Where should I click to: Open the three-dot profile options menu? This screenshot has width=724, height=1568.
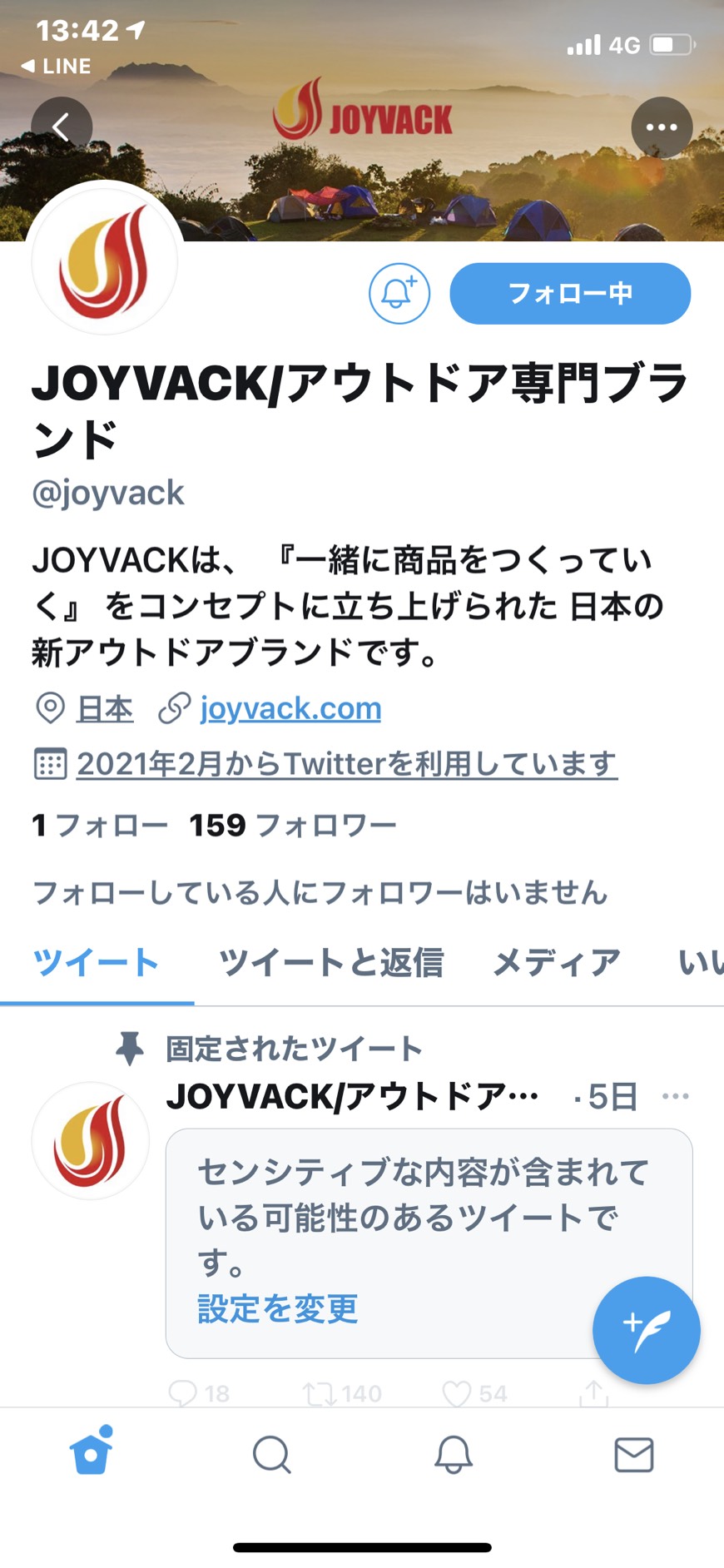pos(662,127)
